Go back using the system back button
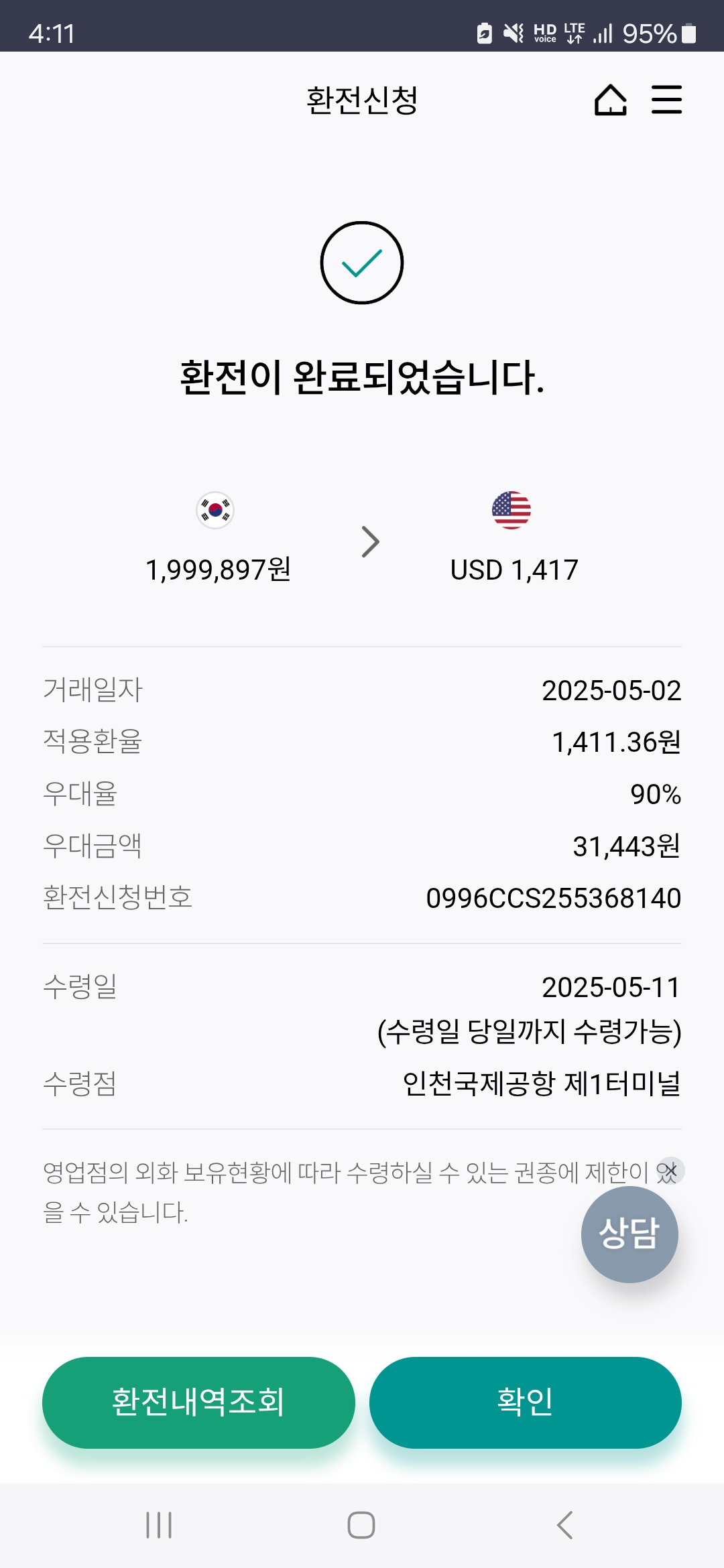Screen dimensions: 724x1568 [564, 1525]
